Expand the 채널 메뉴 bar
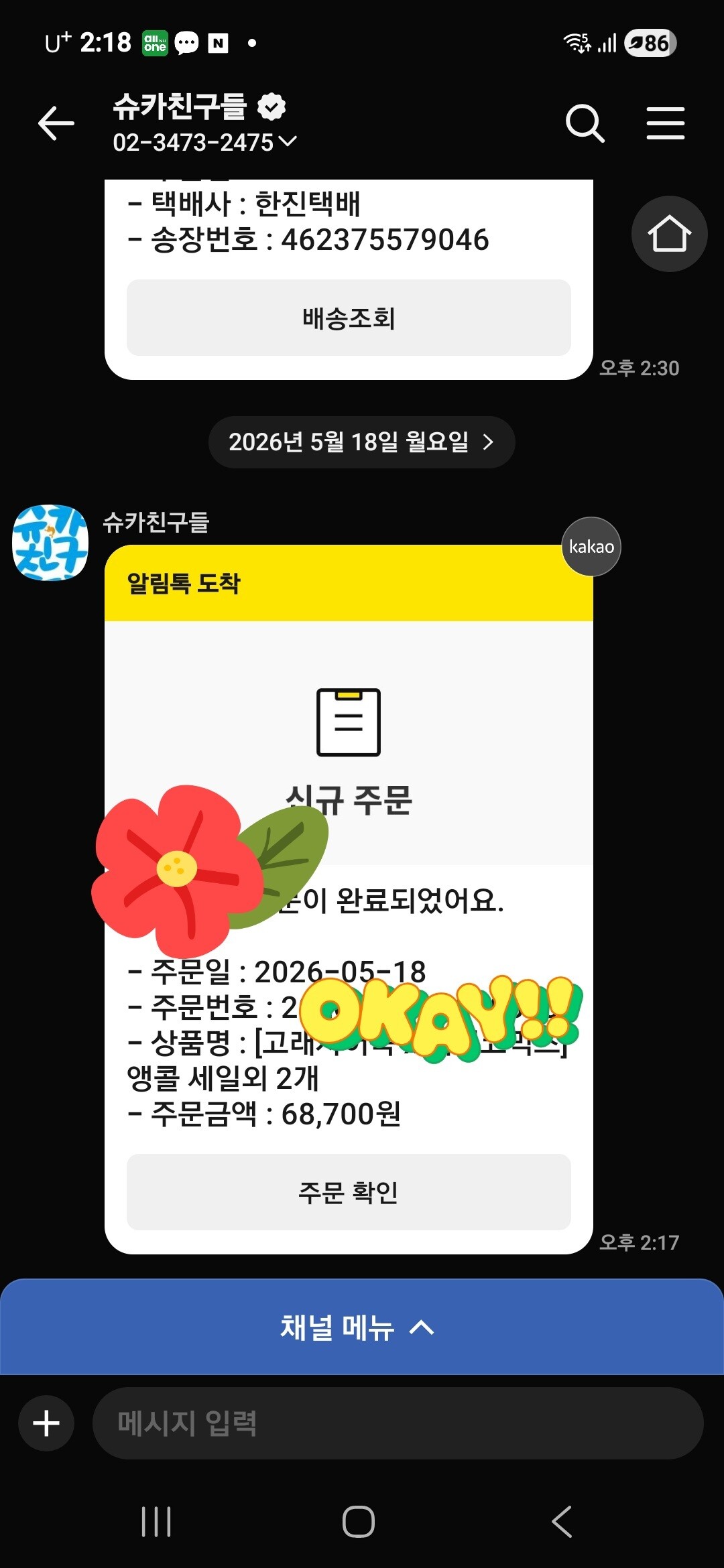Screen dimensions: 724x1568 [x=362, y=1327]
